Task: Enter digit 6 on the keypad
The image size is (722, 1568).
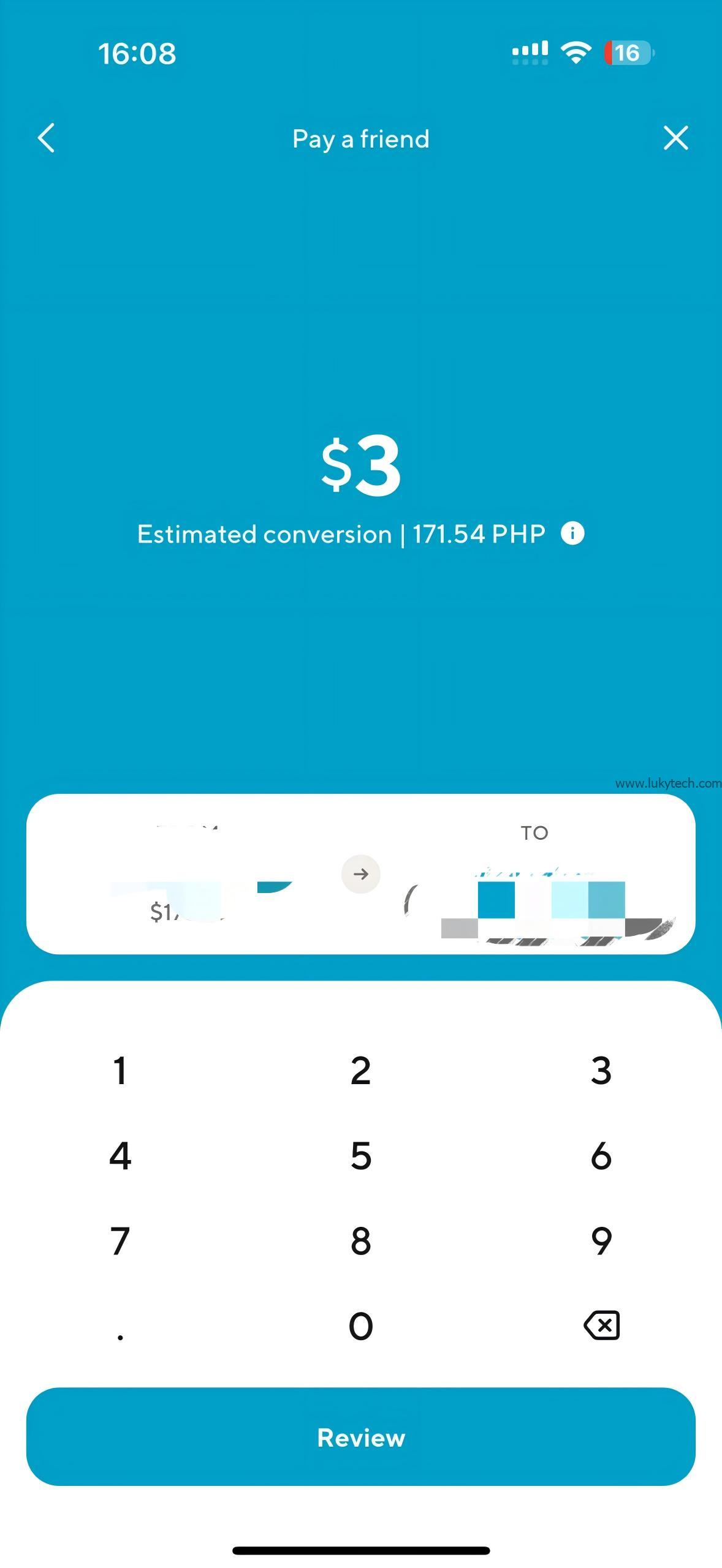Action: point(601,1156)
